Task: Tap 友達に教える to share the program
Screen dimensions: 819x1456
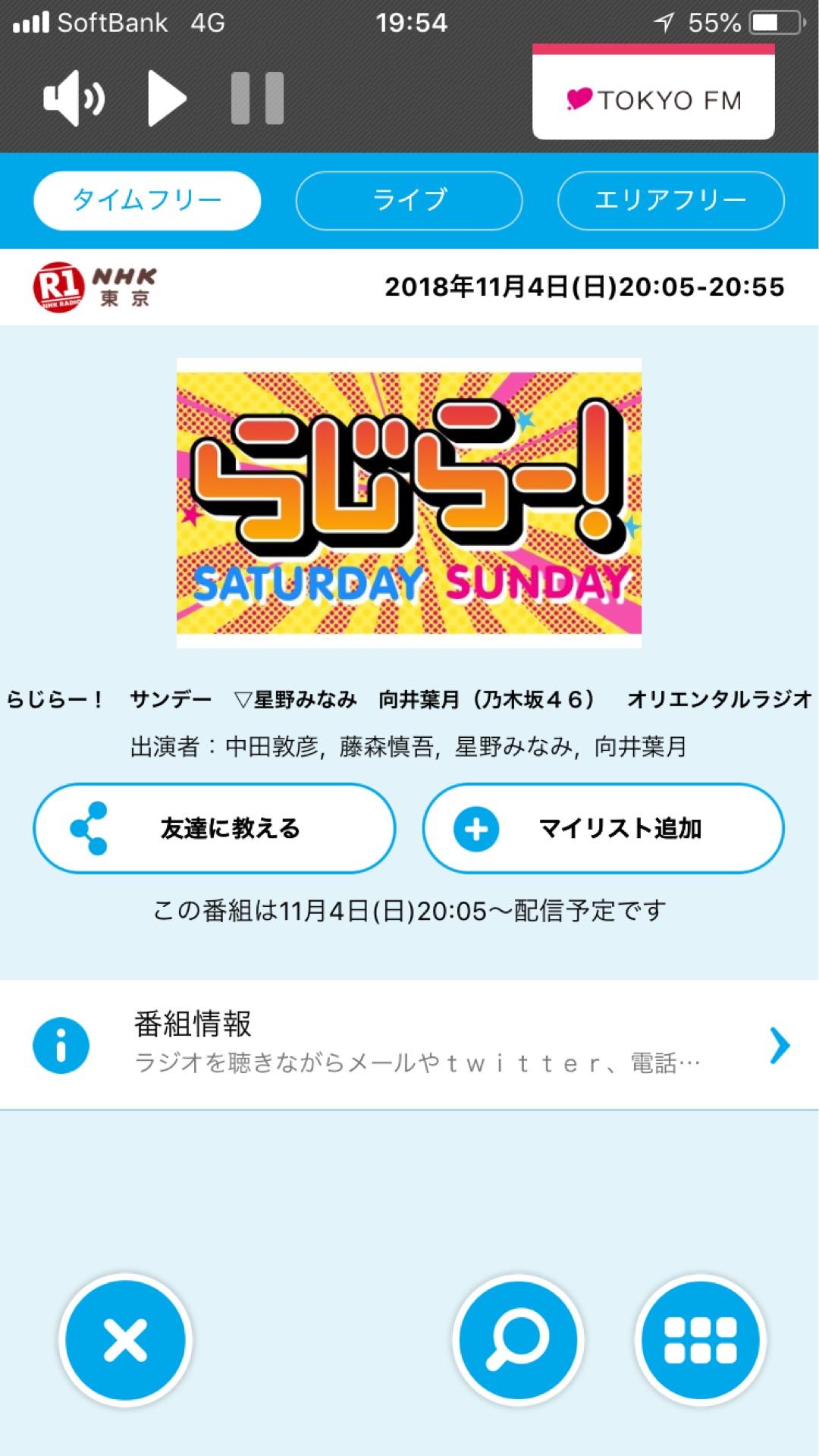Action: [214, 828]
